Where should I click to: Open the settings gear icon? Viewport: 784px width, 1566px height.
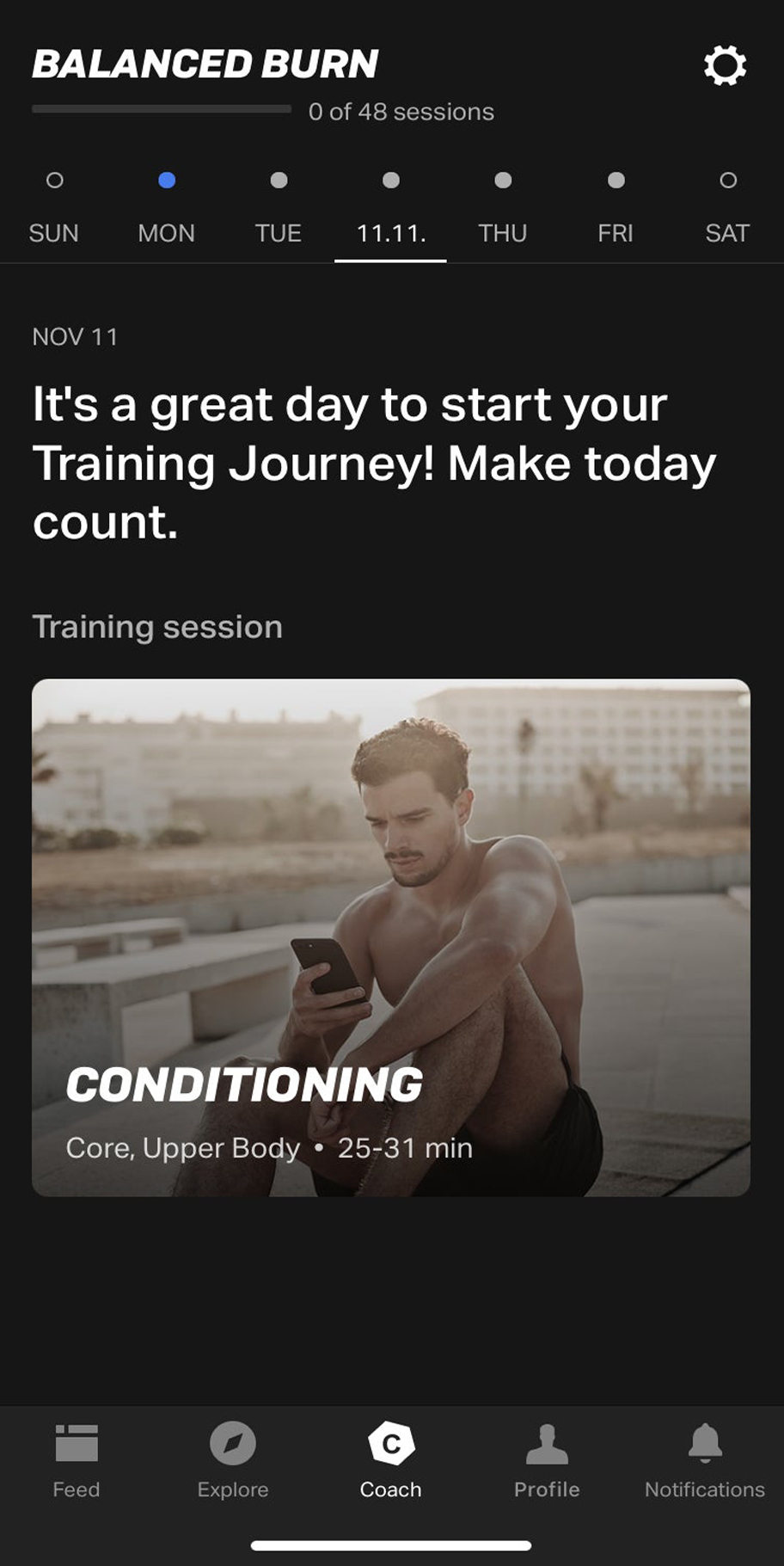[x=725, y=65]
